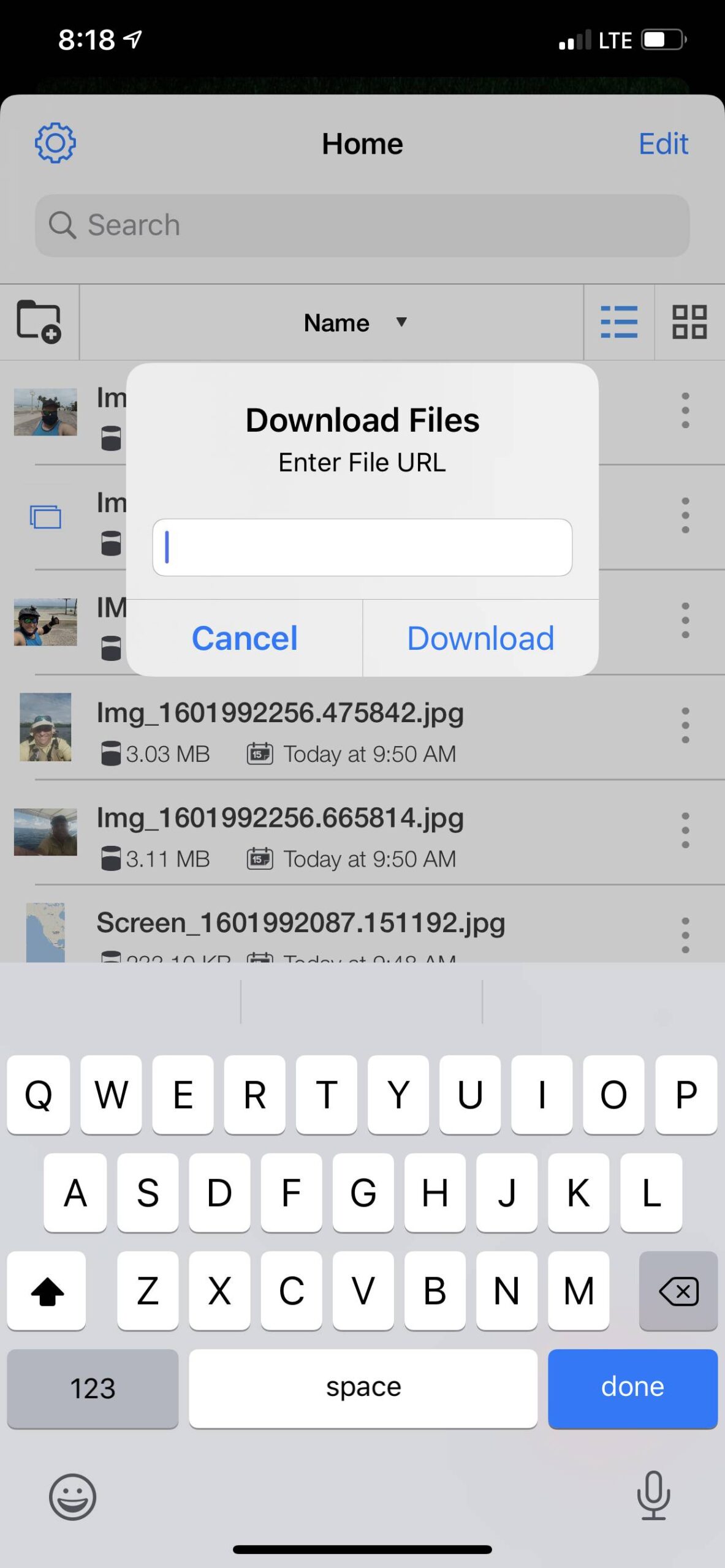Open options for Screen_1601992087.151192.jpg

click(x=685, y=935)
